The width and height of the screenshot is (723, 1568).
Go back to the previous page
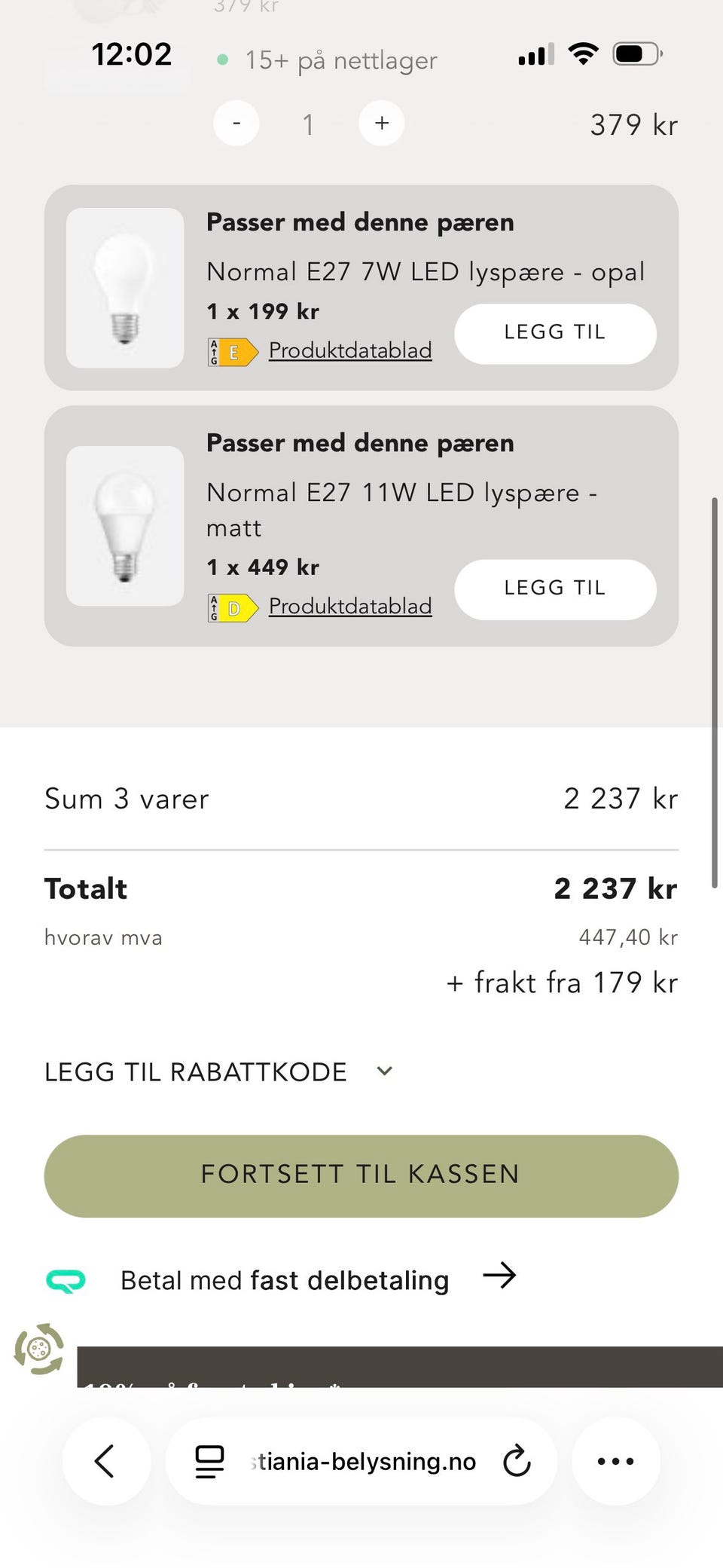click(x=105, y=1461)
